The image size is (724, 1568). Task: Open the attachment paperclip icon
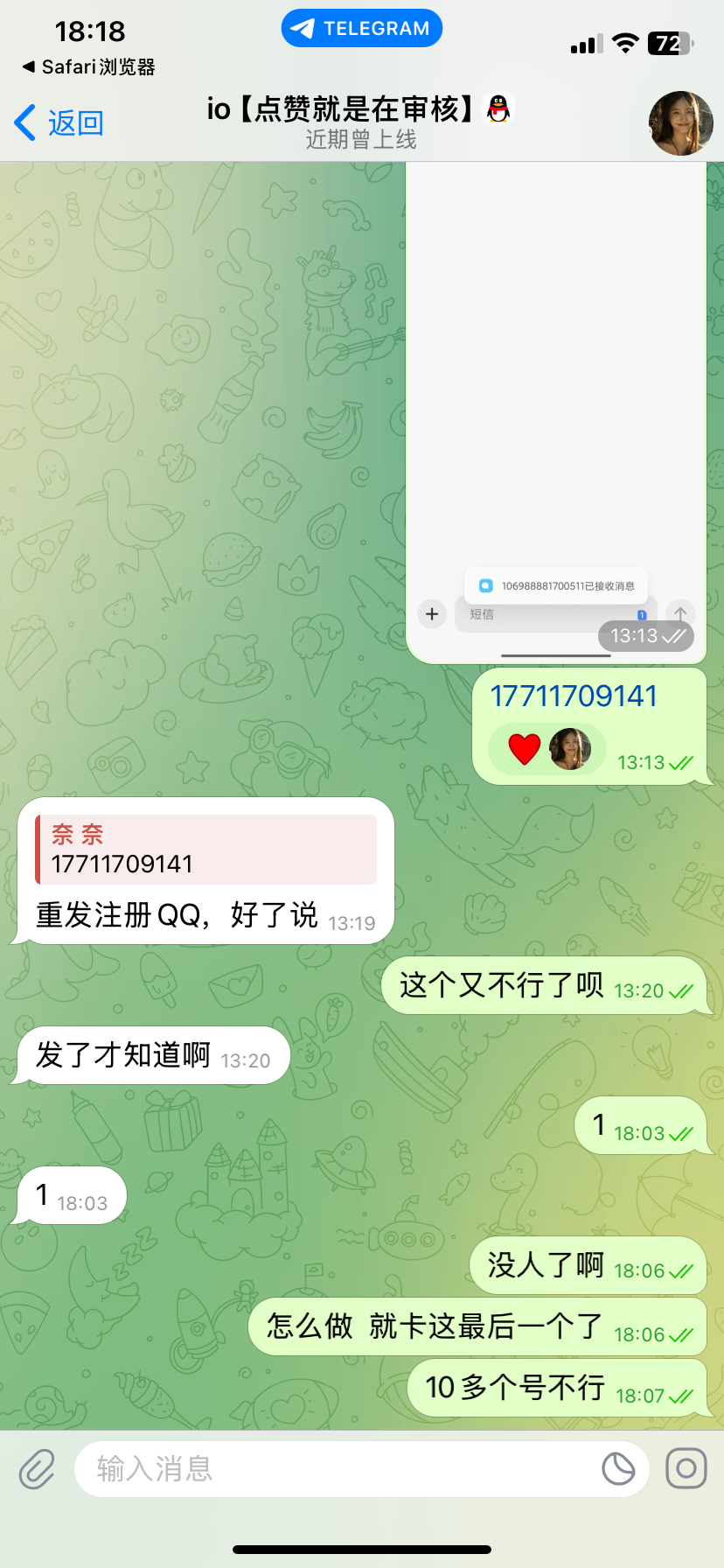[x=37, y=1469]
